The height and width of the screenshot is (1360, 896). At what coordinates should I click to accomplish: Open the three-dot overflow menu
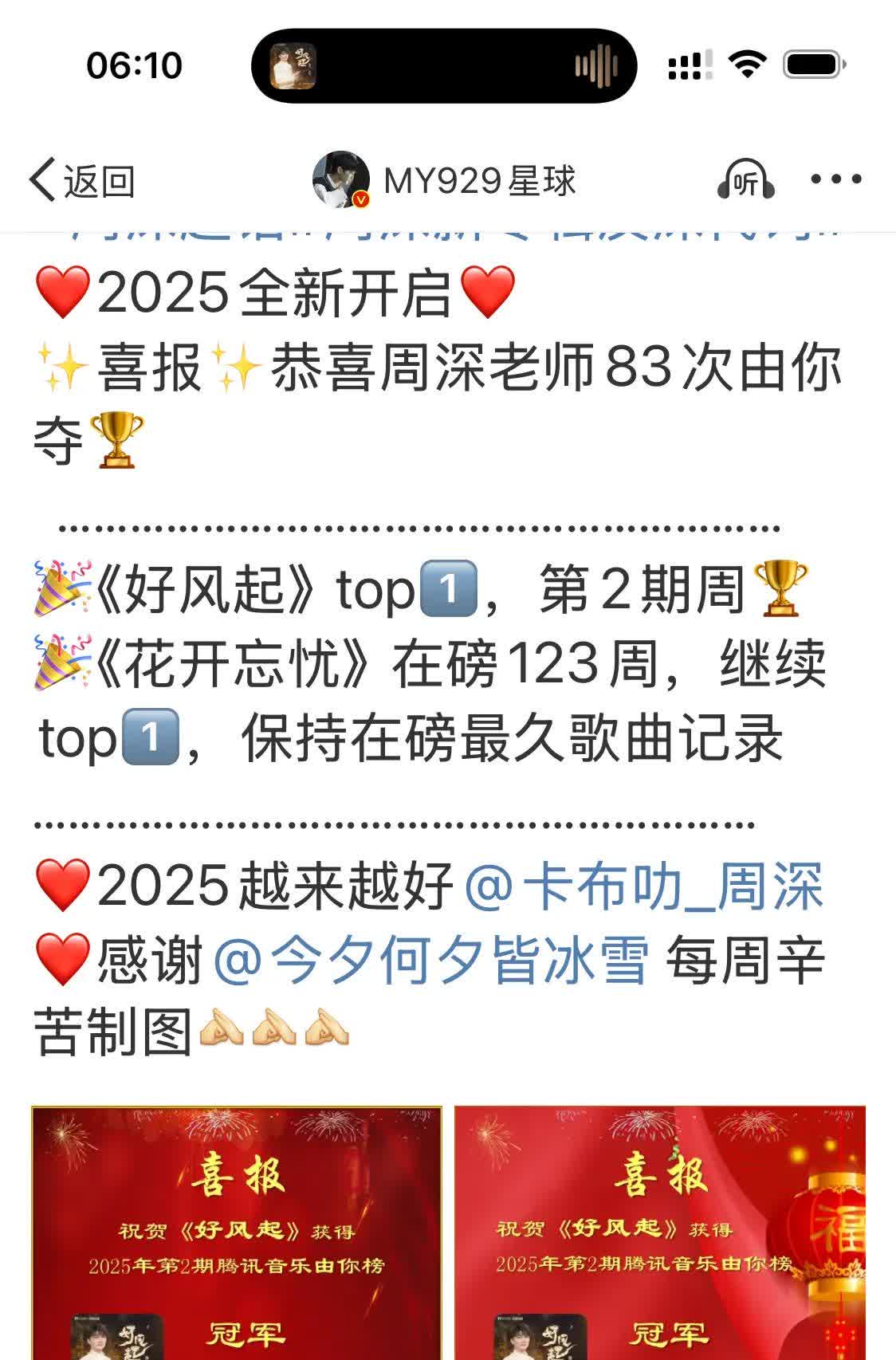835,179
